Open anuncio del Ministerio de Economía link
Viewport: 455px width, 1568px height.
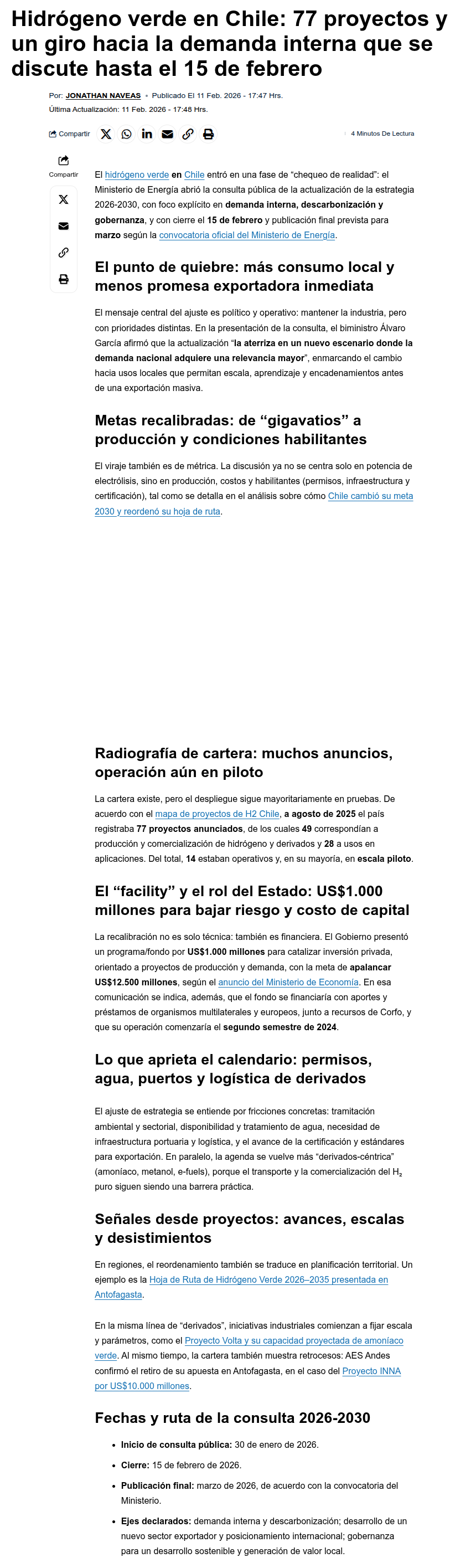pyautogui.click(x=288, y=983)
